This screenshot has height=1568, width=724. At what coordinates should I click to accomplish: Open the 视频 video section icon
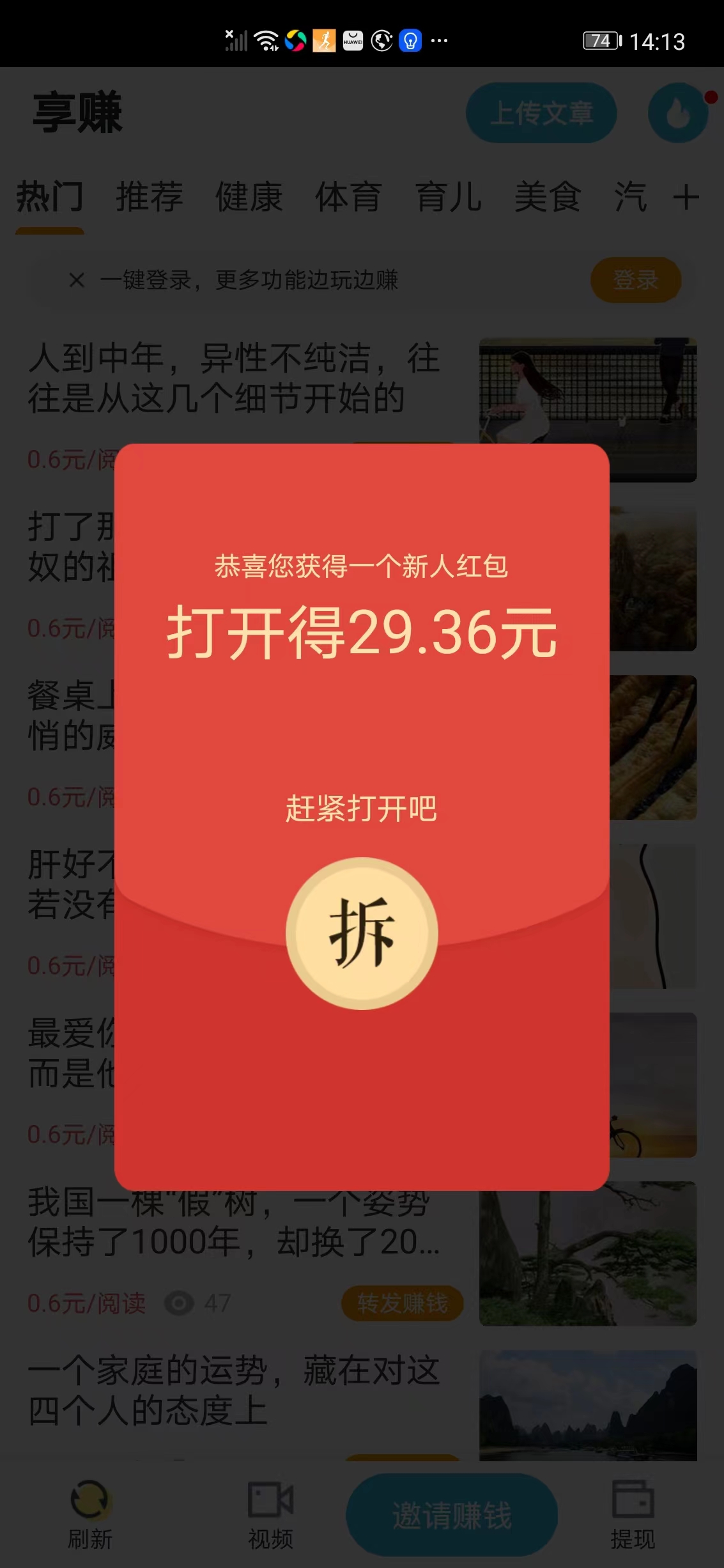point(271,1499)
